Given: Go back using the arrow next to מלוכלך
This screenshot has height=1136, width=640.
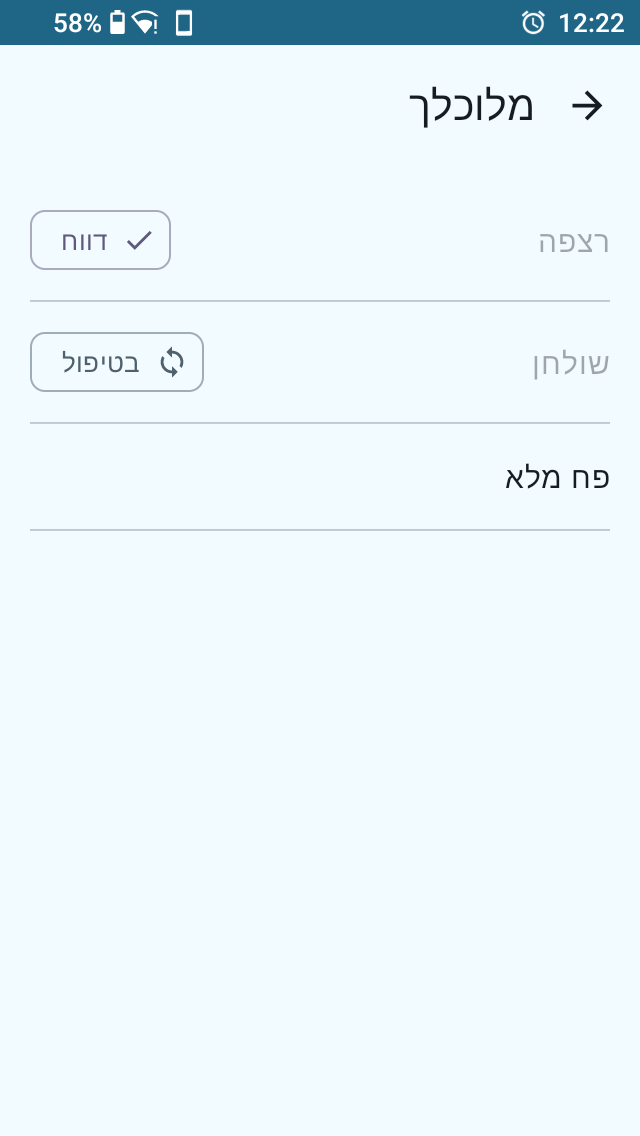Looking at the screenshot, I should point(587,106).
